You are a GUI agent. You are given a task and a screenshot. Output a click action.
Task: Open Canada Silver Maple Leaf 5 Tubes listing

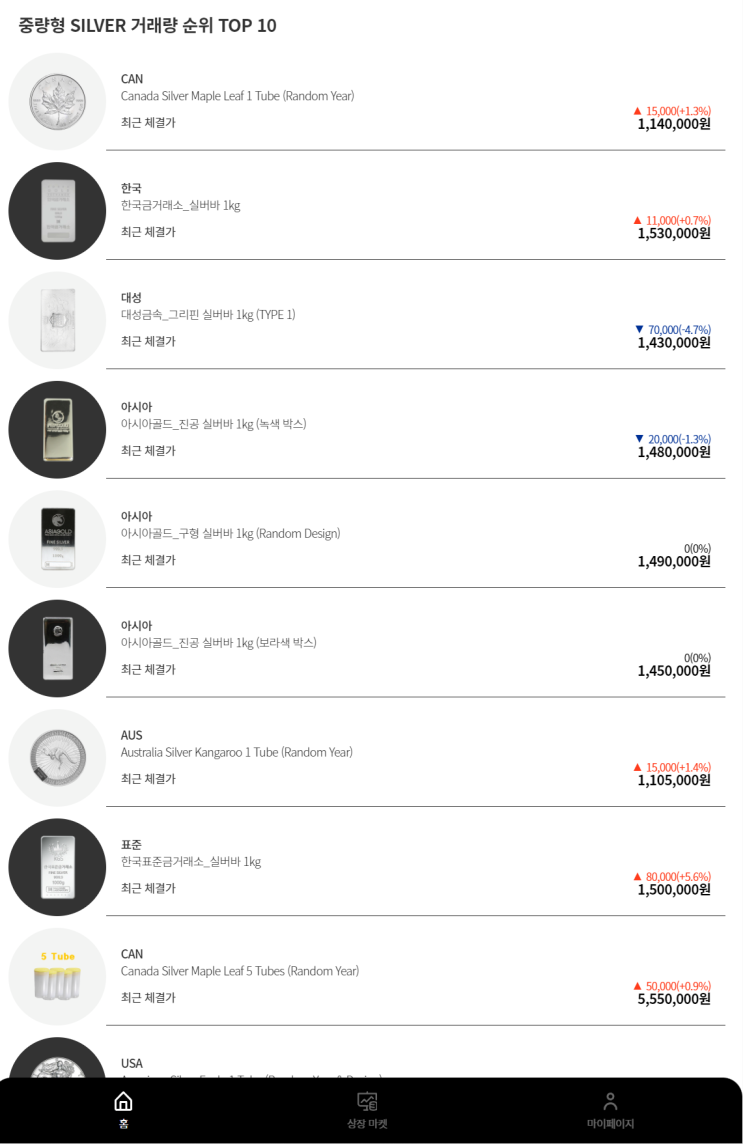point(239,971)
